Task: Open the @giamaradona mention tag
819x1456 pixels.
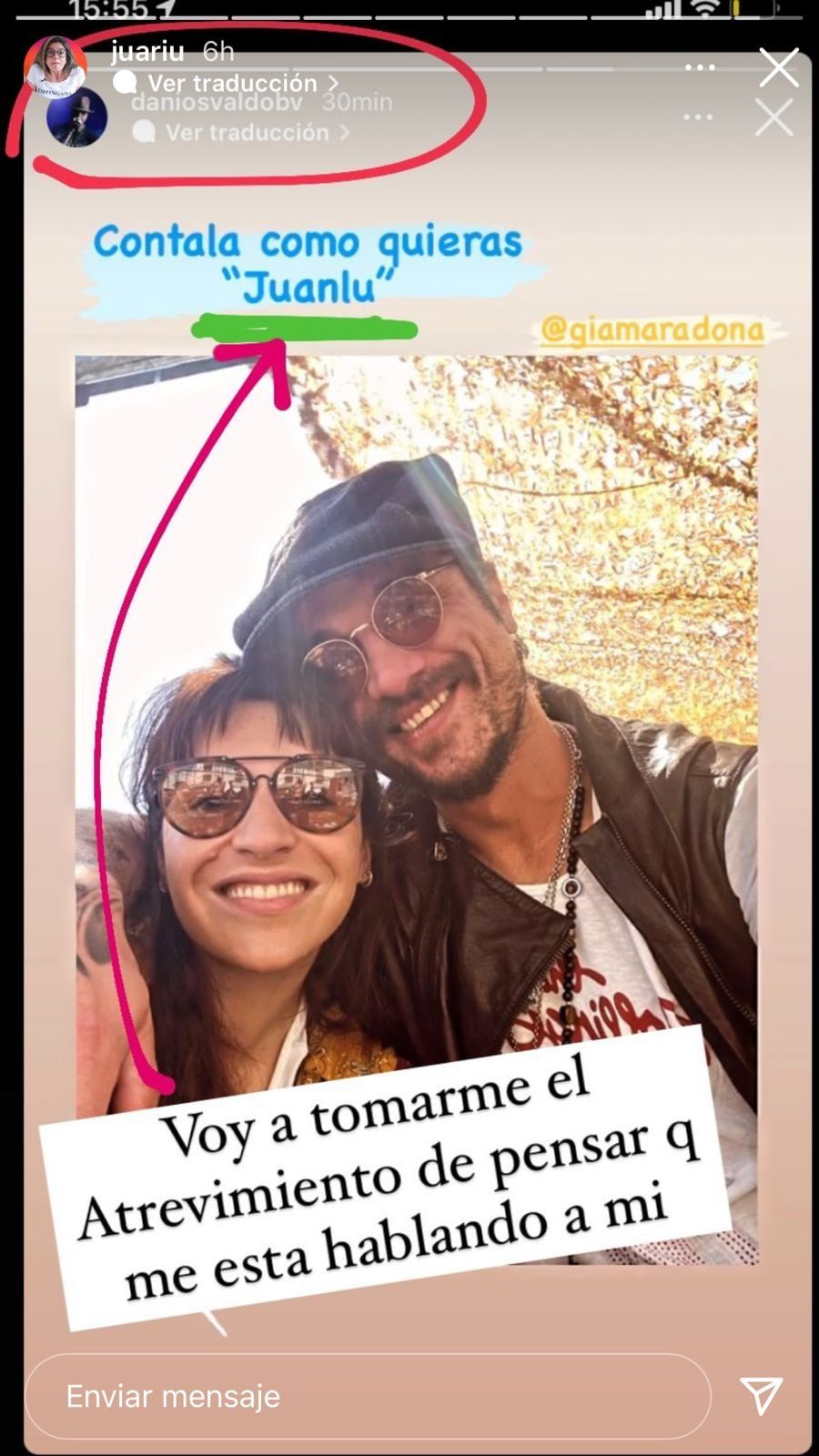Action: [x=653, y=331]
